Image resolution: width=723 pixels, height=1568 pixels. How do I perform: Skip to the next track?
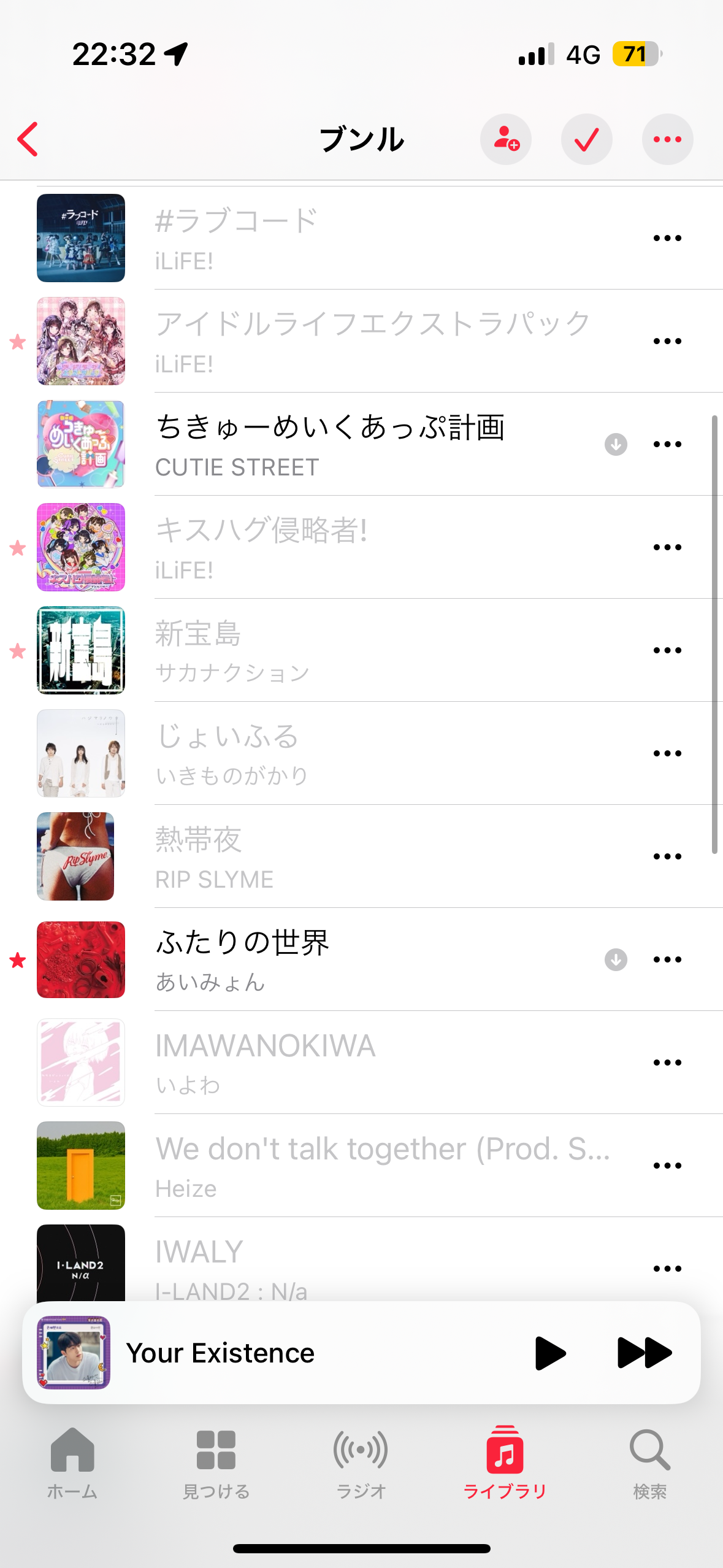644,1353
